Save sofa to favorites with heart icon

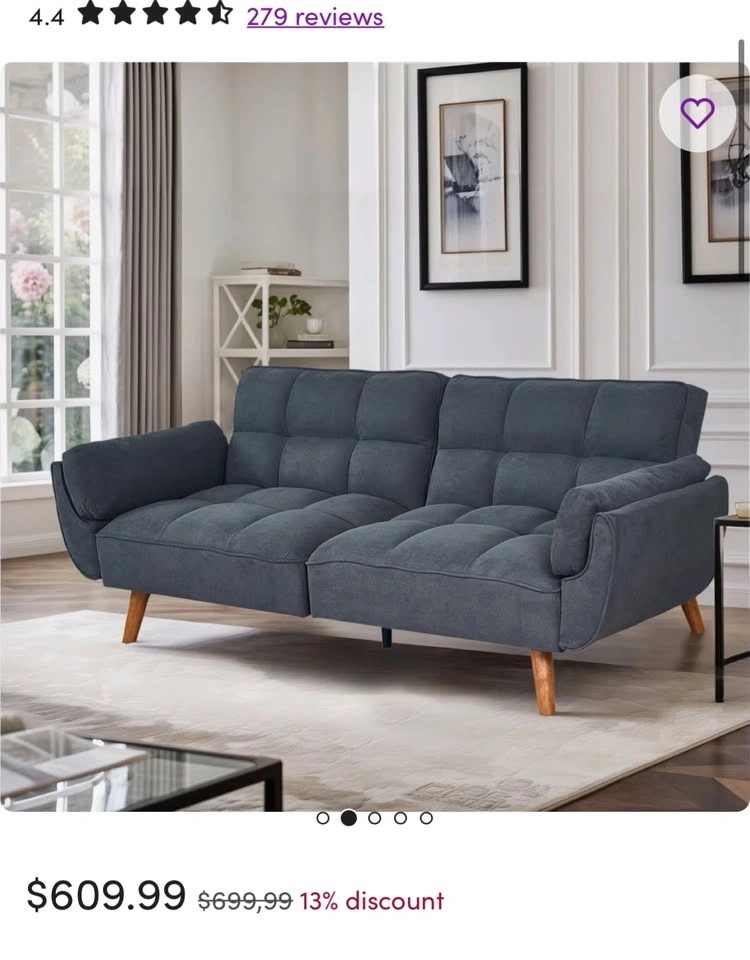coord(697,113)
